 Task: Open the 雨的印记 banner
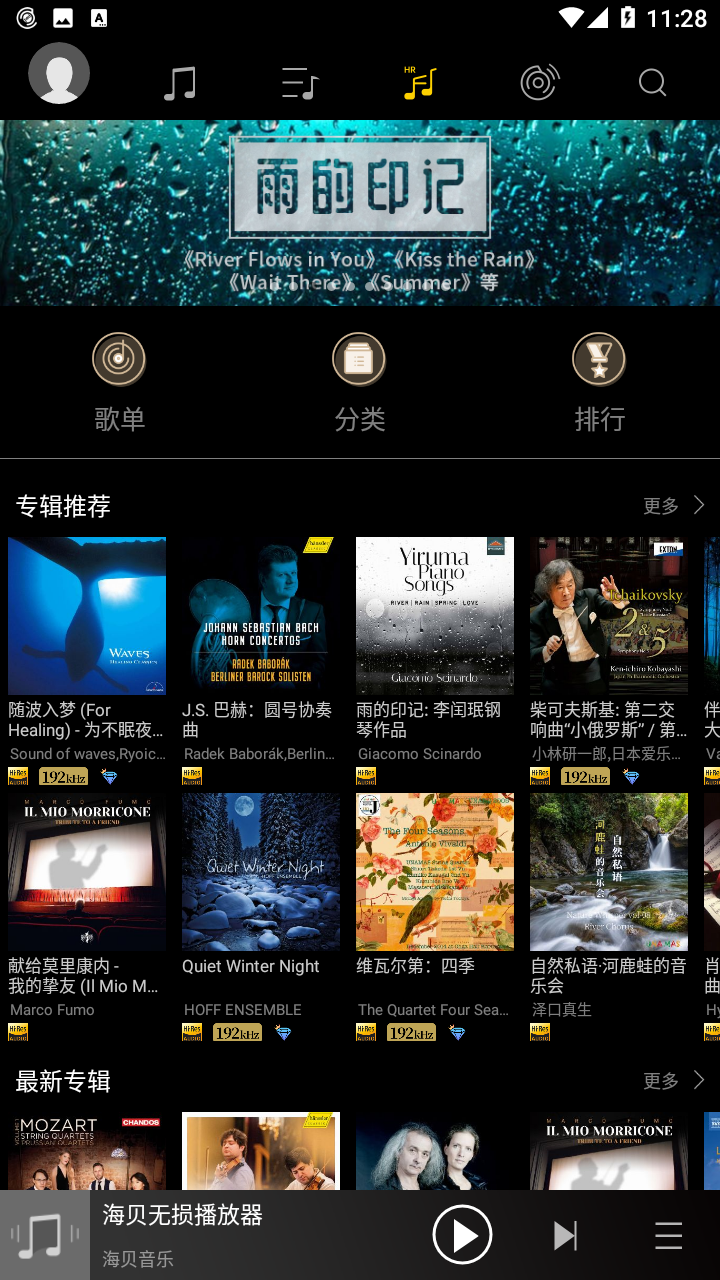pyautogui.click(x=360, y=213)
